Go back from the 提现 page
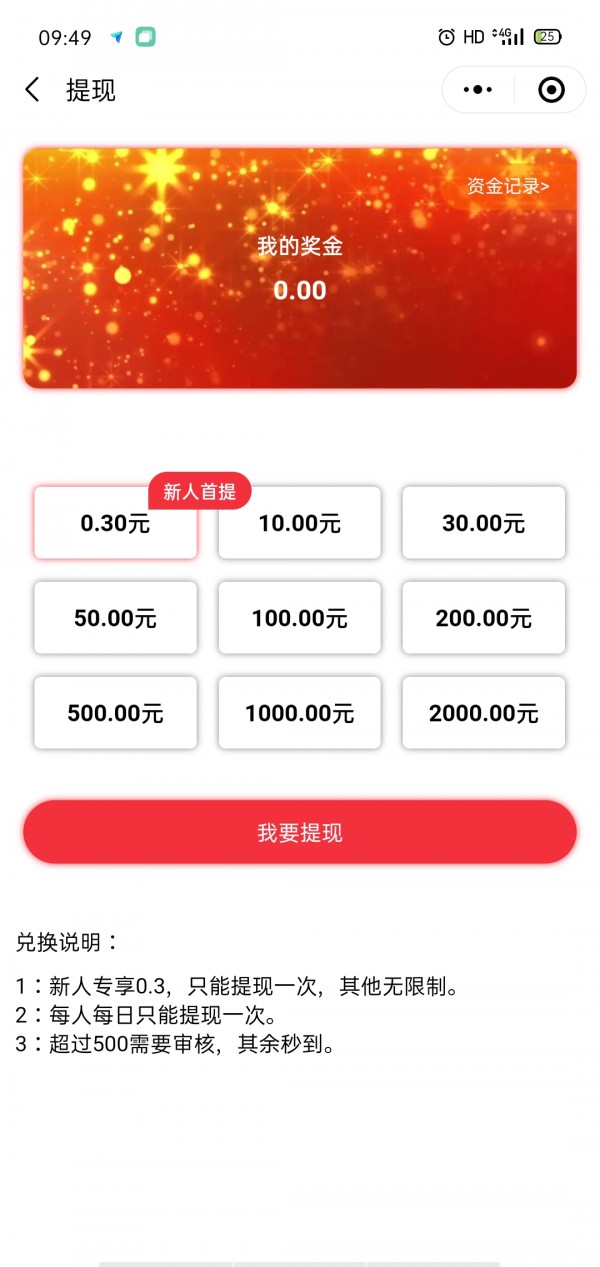 pyautogui.click(x=33, y=90)
